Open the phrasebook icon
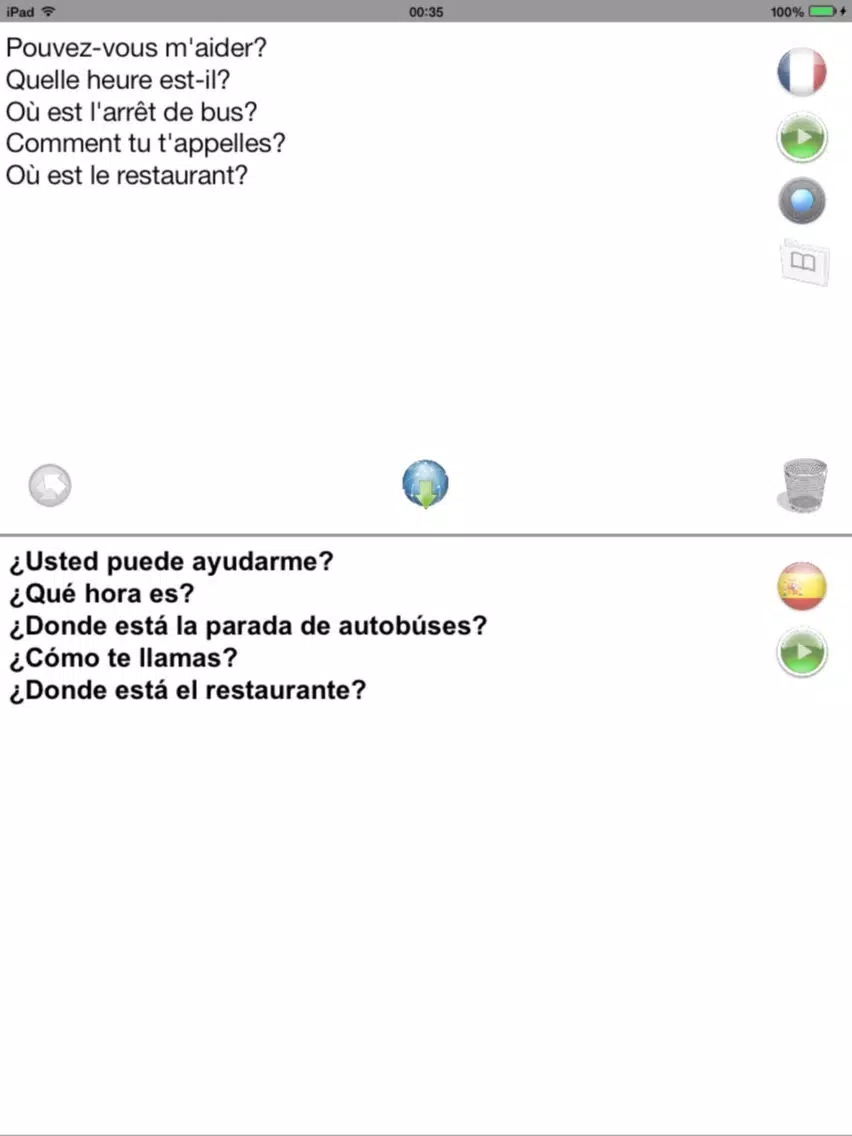 point(805,262)
